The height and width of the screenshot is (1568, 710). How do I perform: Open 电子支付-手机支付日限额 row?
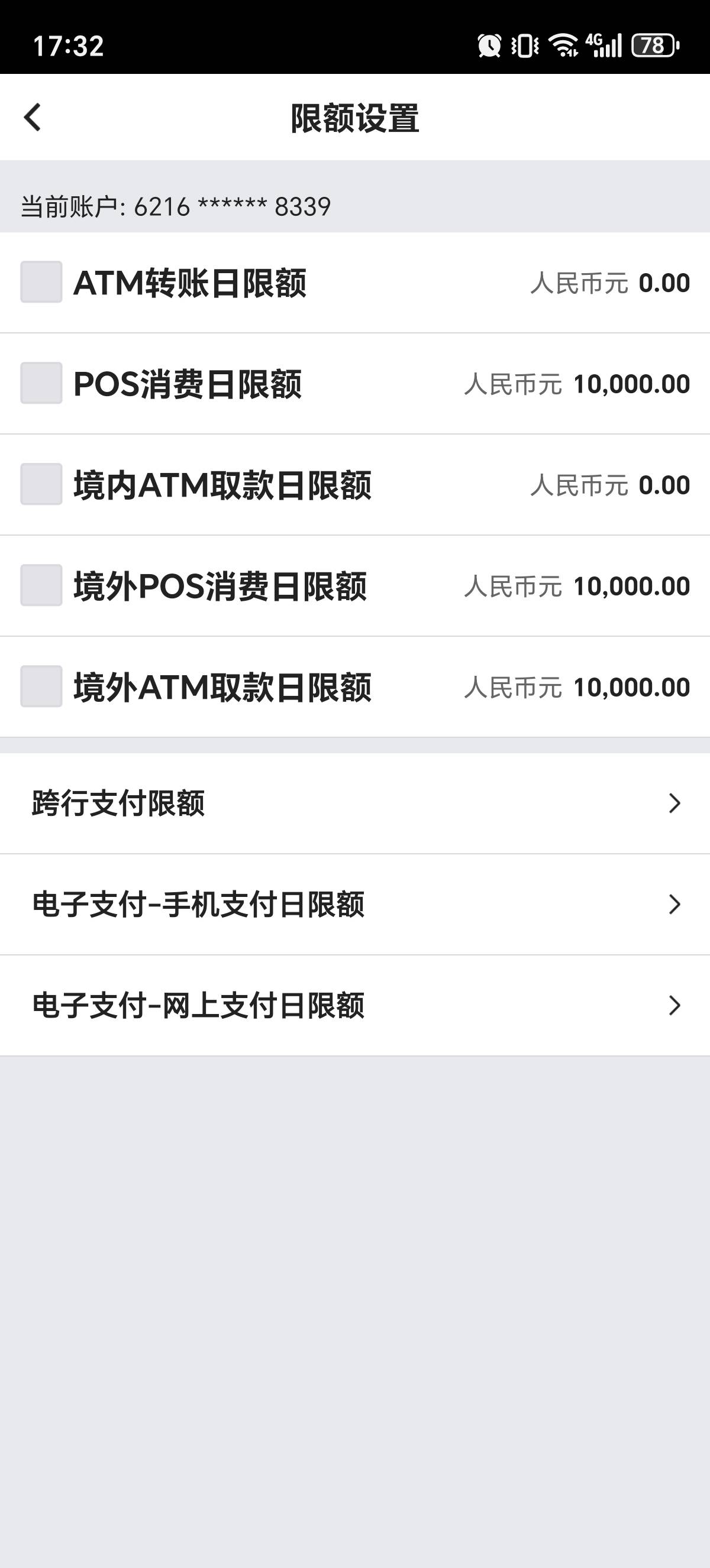pos(355,904)
